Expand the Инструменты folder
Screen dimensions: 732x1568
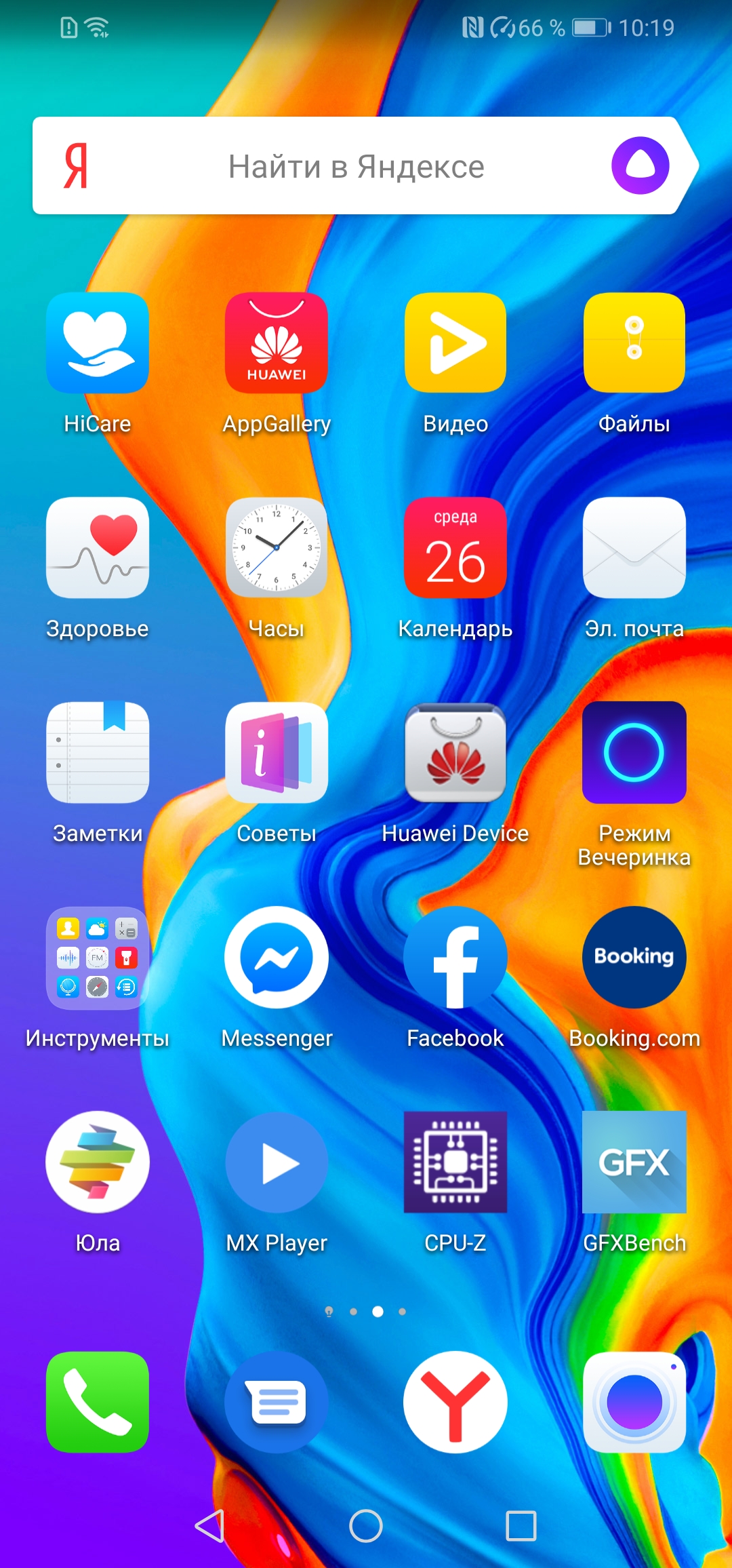[98, 958]
